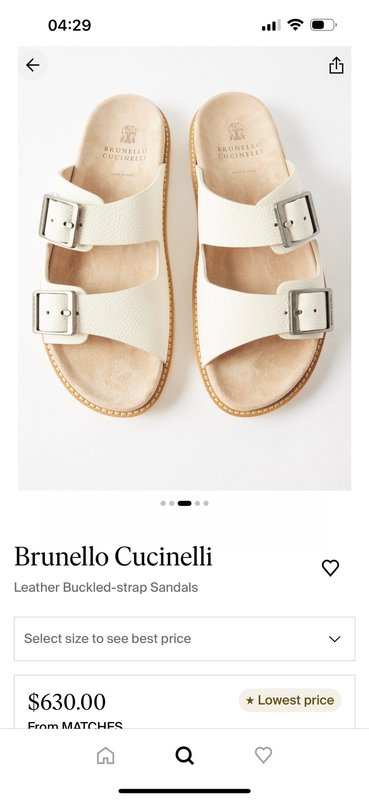Share this sandal product
The image size is (369, 800).
336,65
